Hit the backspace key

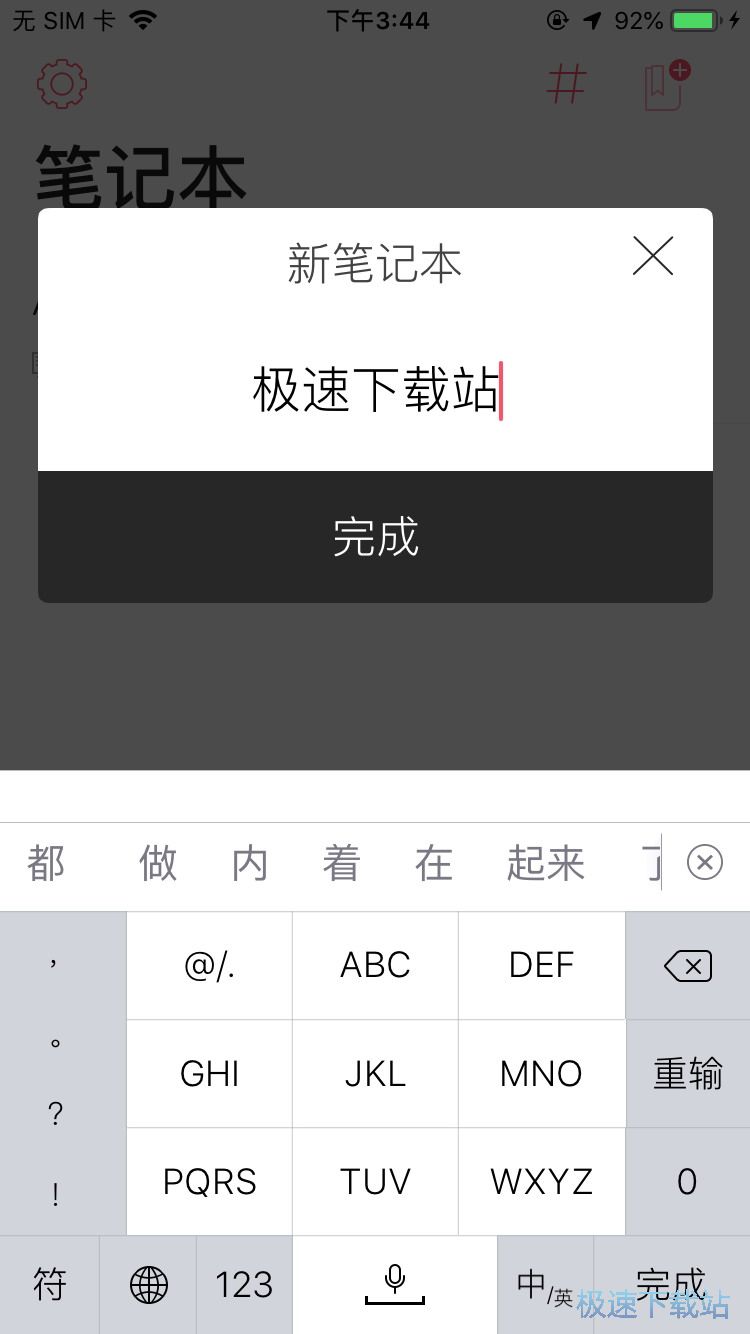tap(687, 965)
